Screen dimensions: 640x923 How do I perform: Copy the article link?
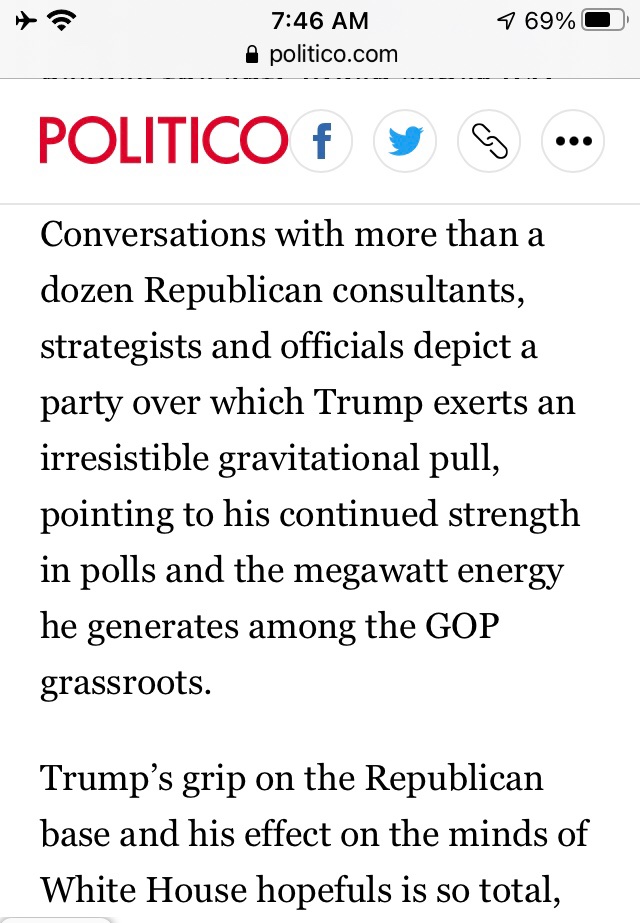[x=489, y=142]
